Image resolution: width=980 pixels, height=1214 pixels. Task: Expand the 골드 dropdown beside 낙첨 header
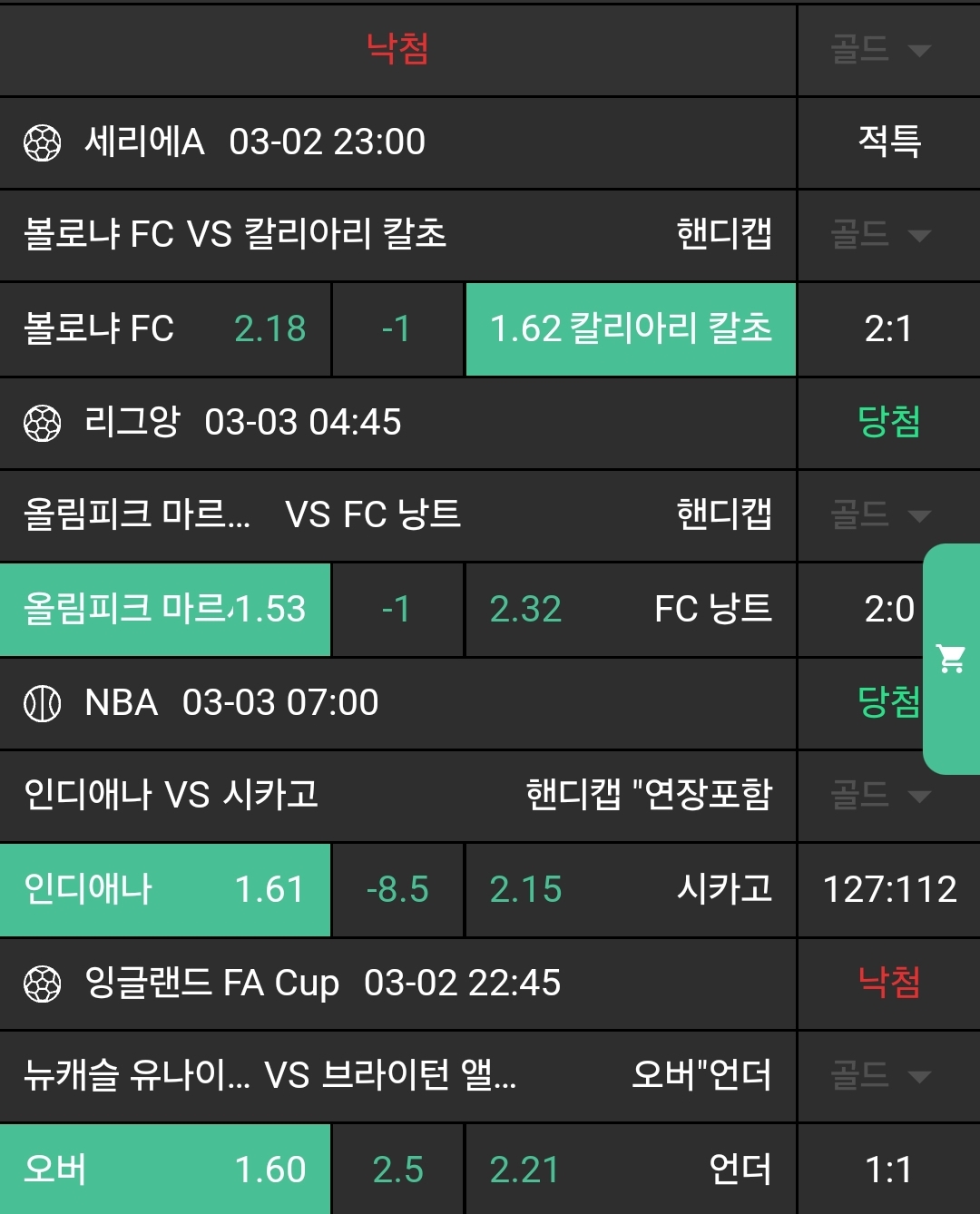click(880, 49)
